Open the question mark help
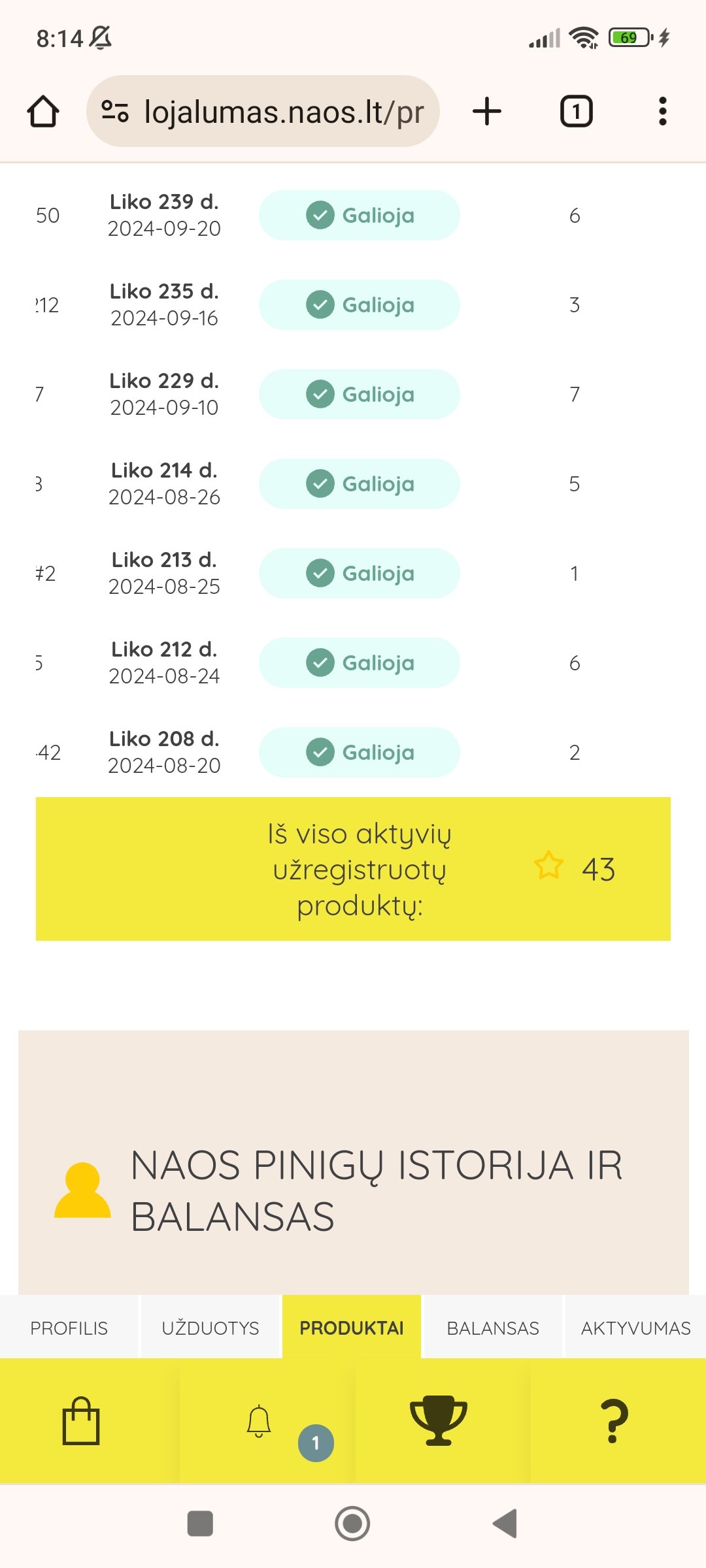Viewport: 706px width, 1568px height. pos(614,1421)
